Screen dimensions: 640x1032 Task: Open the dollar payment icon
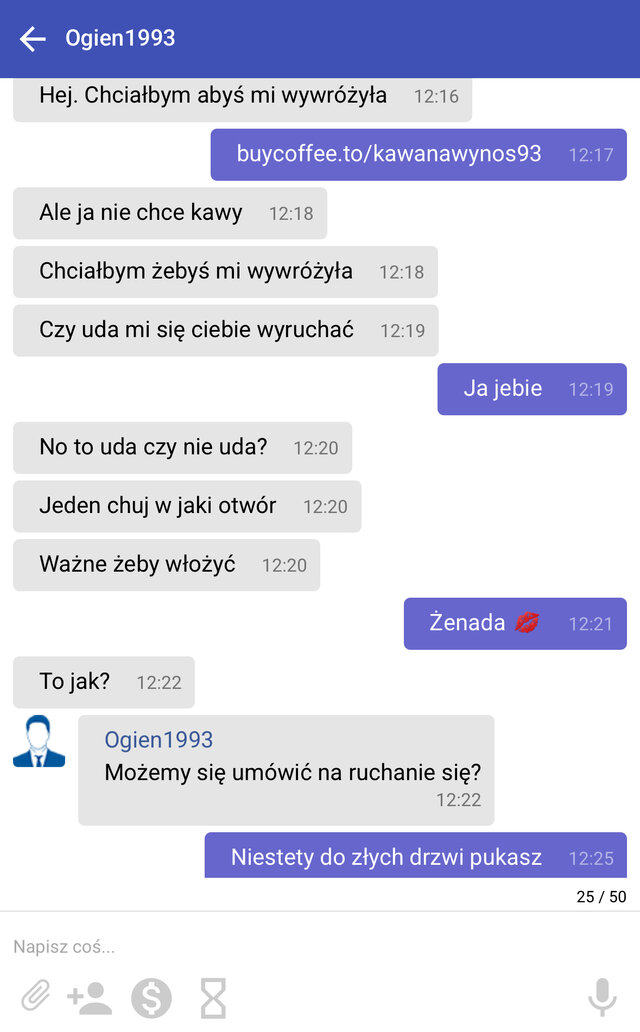coord(151,997)
